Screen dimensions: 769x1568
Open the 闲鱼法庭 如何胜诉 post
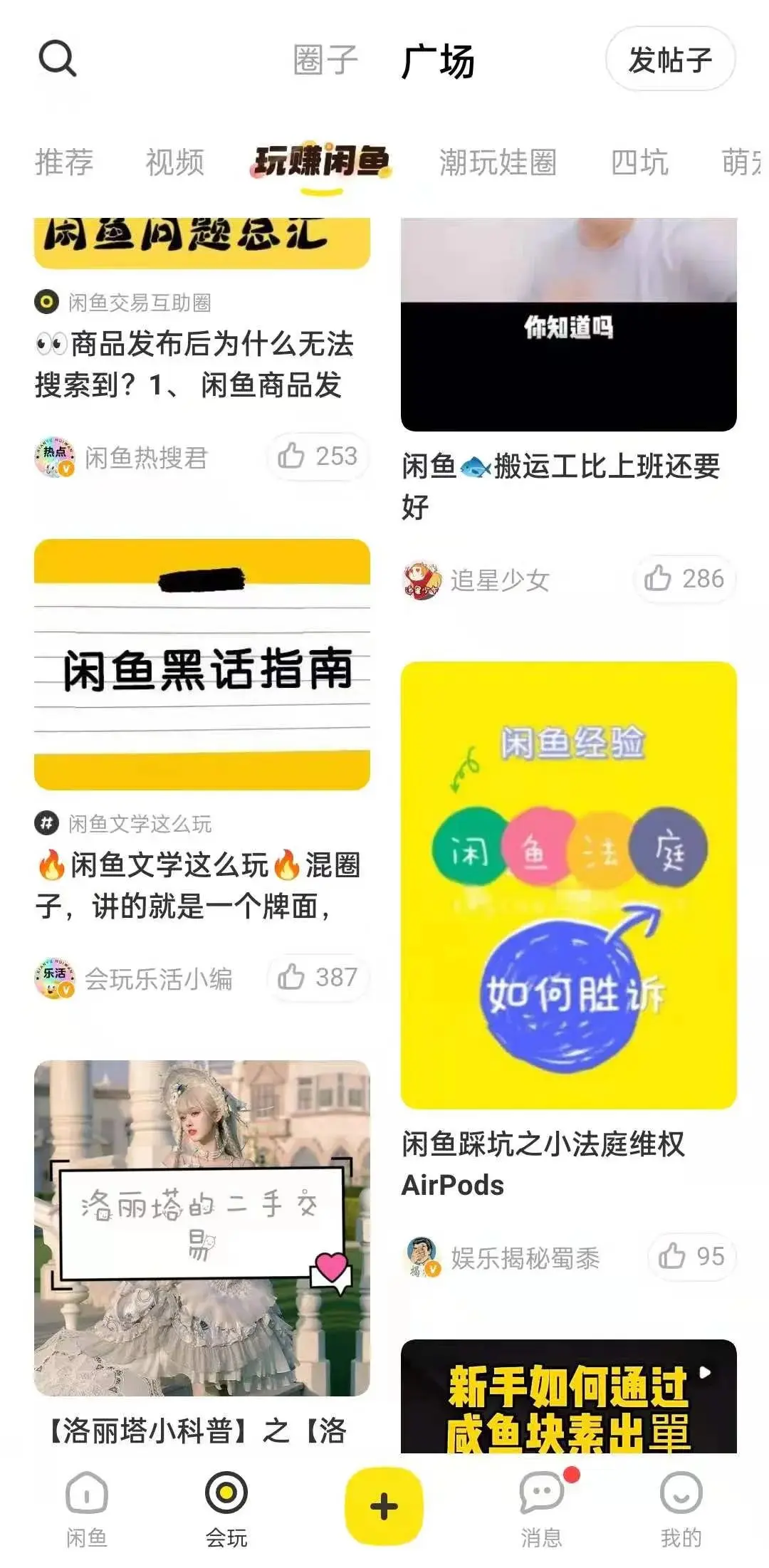click(x=568, y=884)
